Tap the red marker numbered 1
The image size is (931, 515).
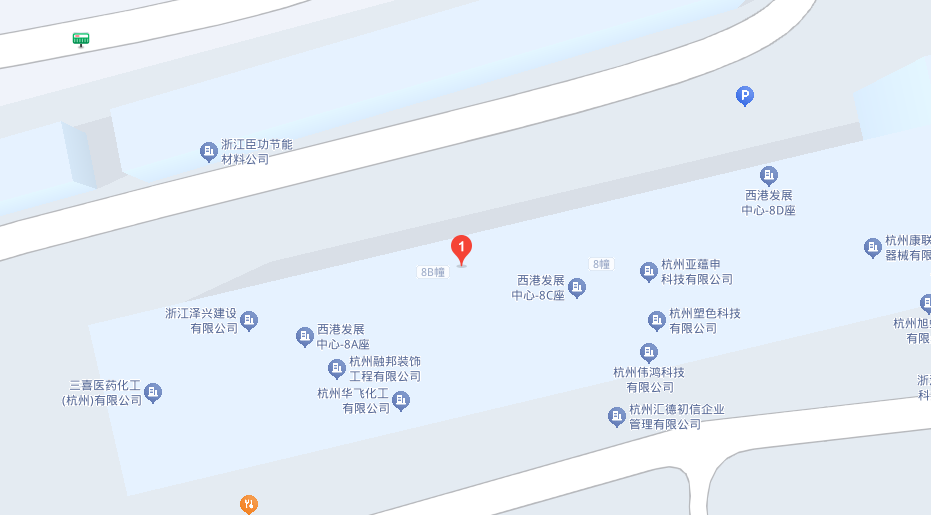(x=461, y=248)
